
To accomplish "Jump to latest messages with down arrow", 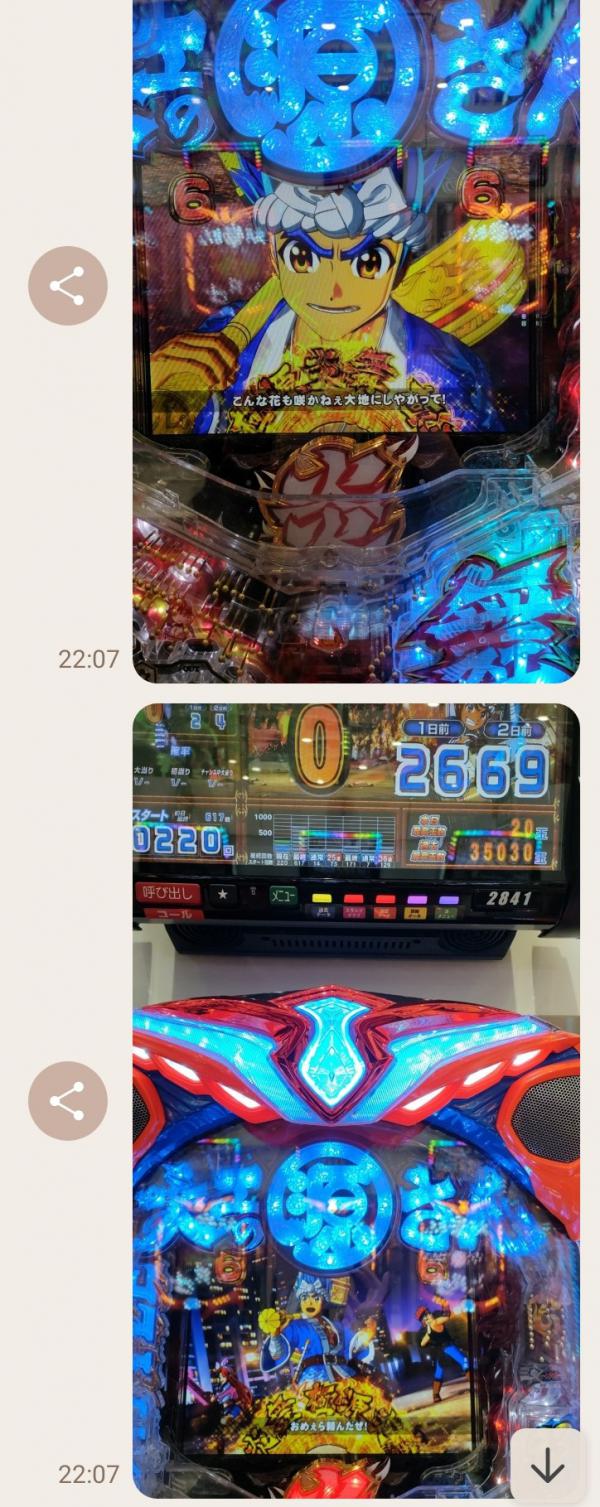I will [548, 1466].
